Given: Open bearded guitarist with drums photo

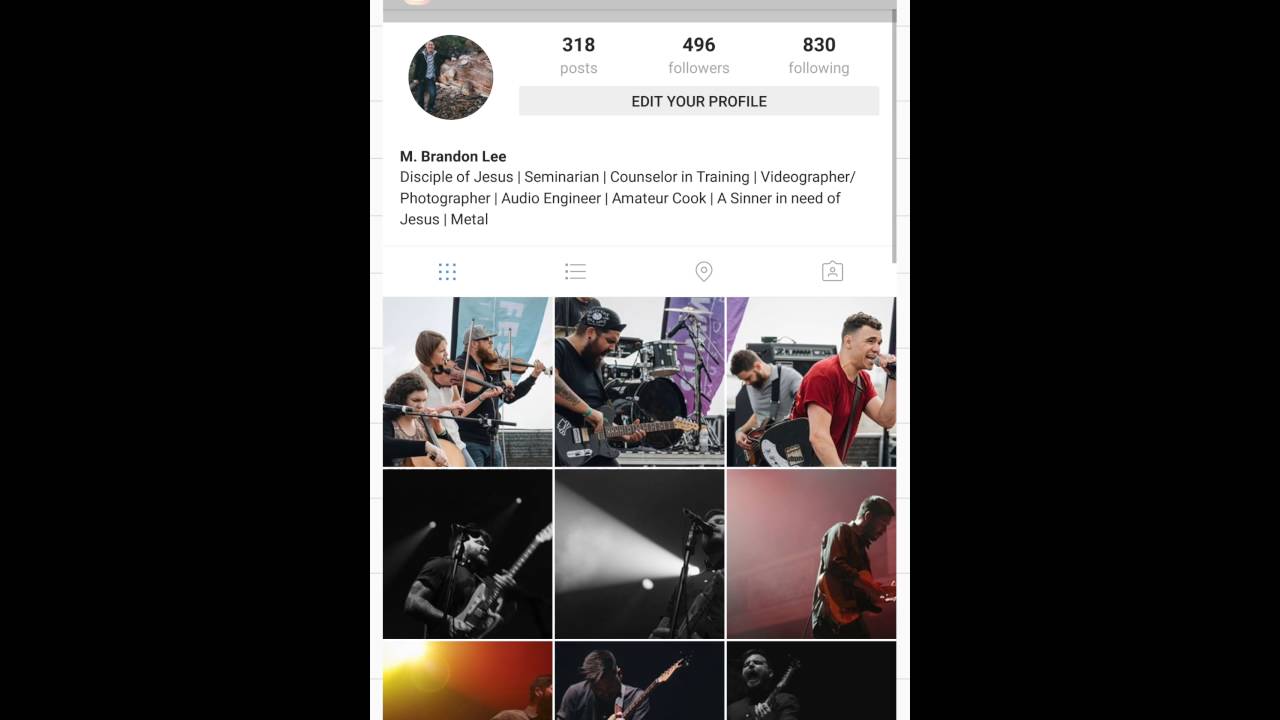Looking at the screenshot, I should click(639, 382).
